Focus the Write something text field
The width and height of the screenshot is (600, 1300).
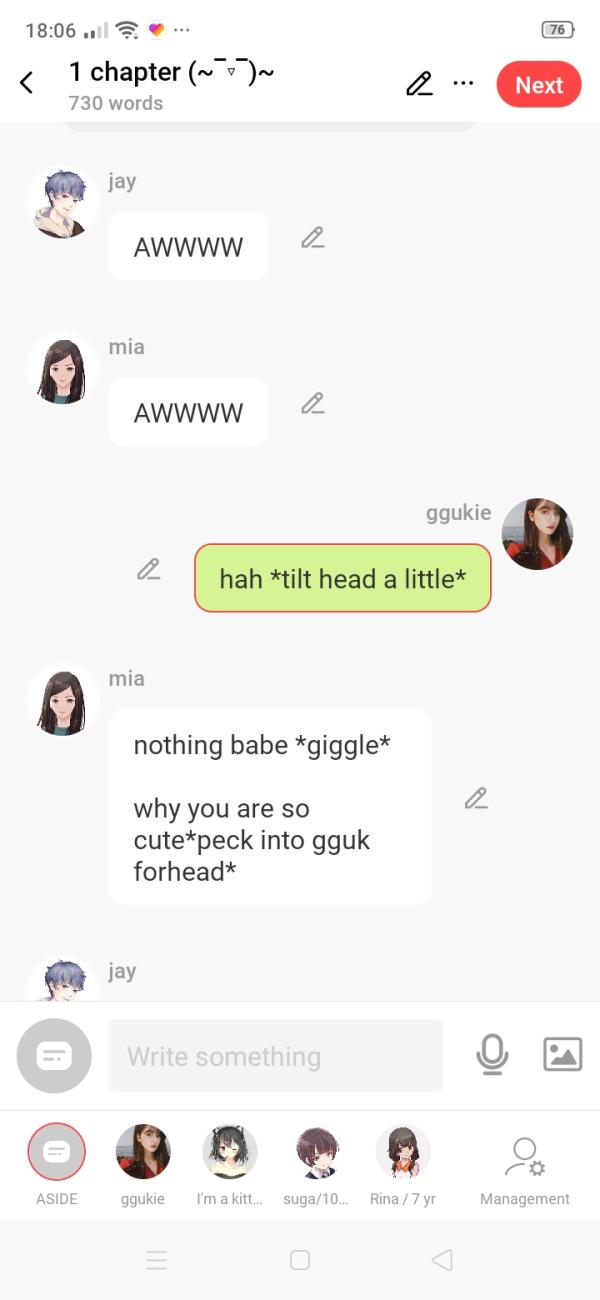click(275, 1056)
